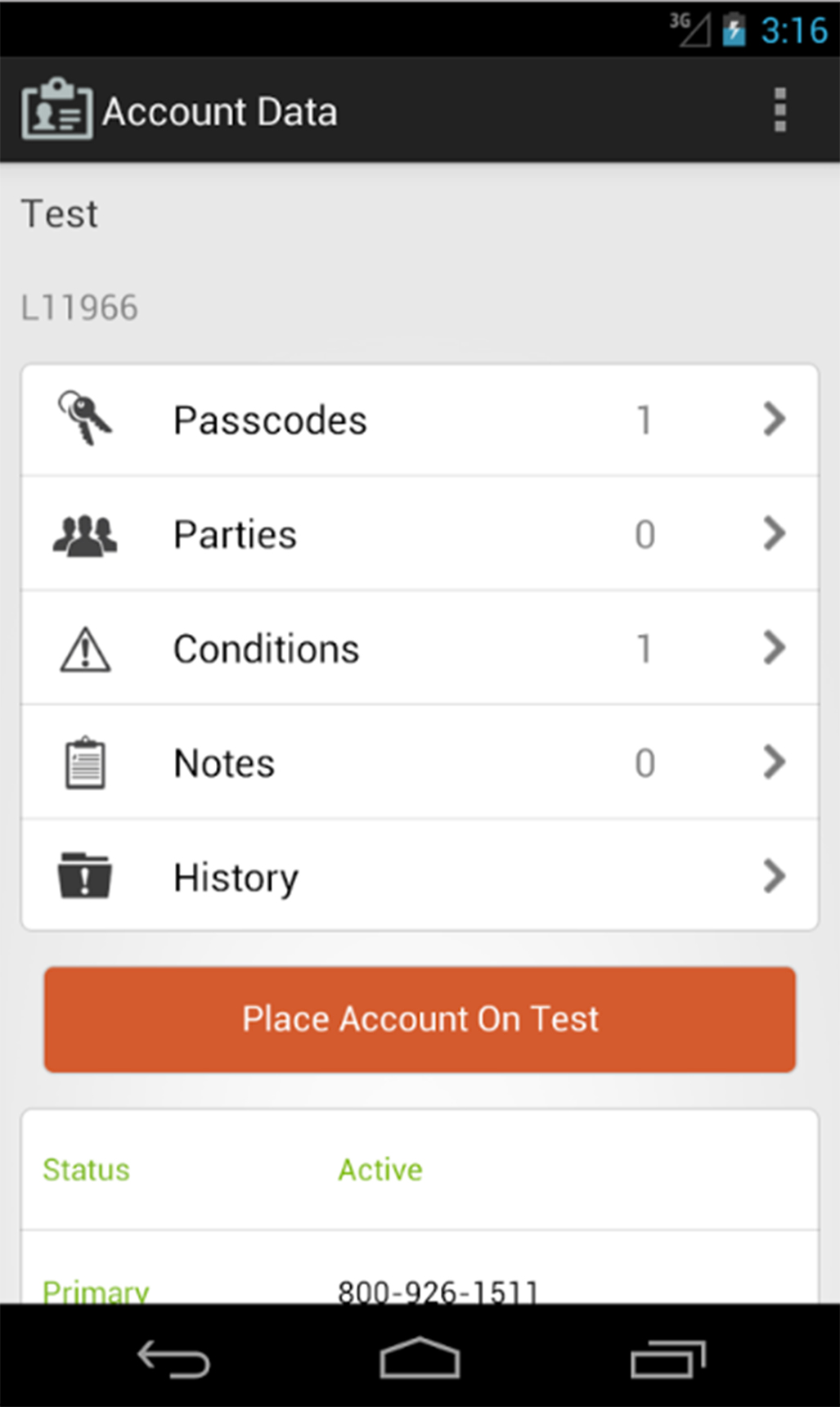This screenshot has height=1407, width=840.
Task: Tap the Passcodes key icon
Action: click(84, 420)
